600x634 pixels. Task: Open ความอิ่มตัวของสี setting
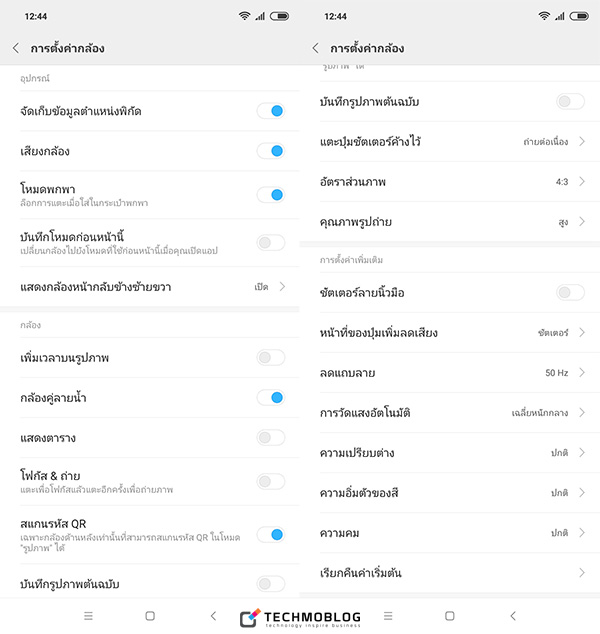(450, 492)
